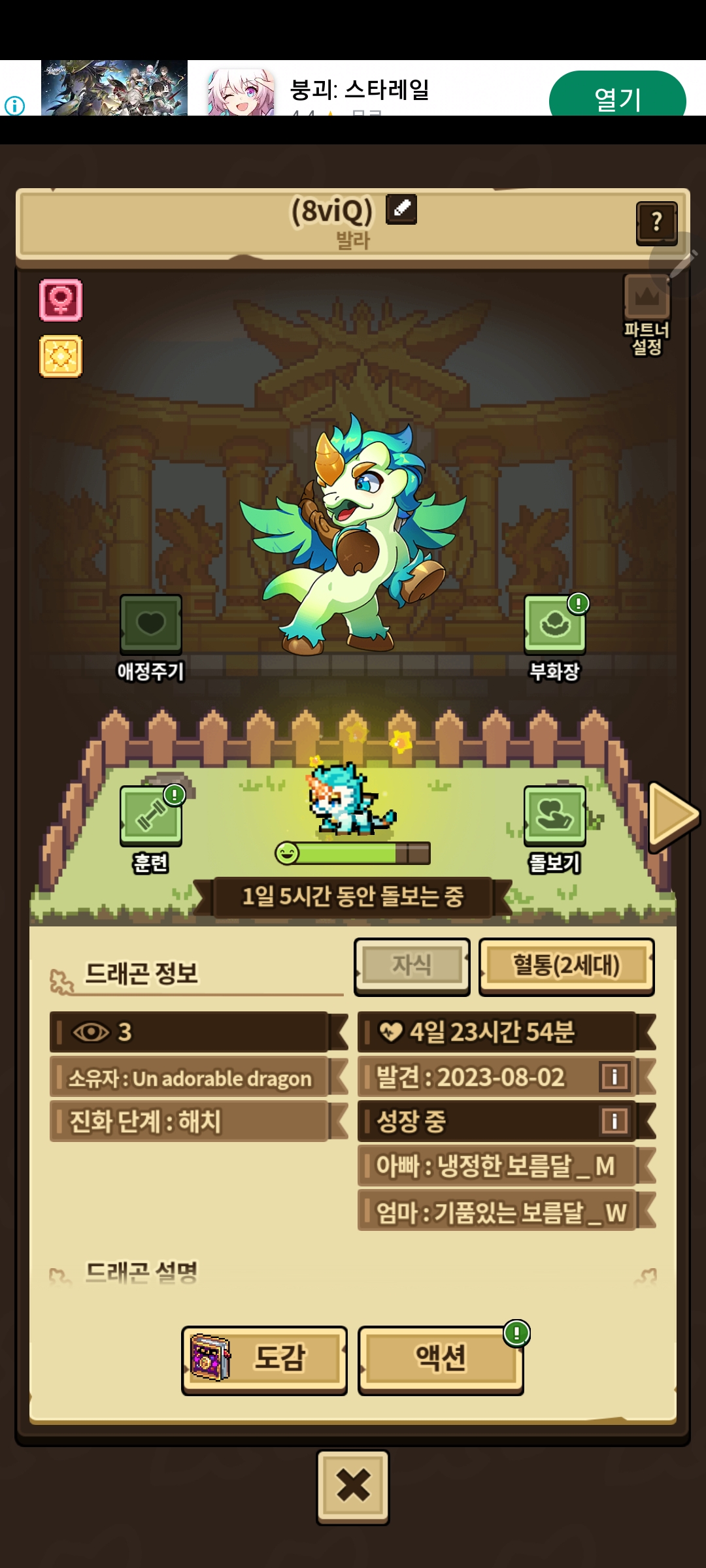This screenshot has width=706, height=1568.
Task: Open the question mark help button
Action: point(656,223)
